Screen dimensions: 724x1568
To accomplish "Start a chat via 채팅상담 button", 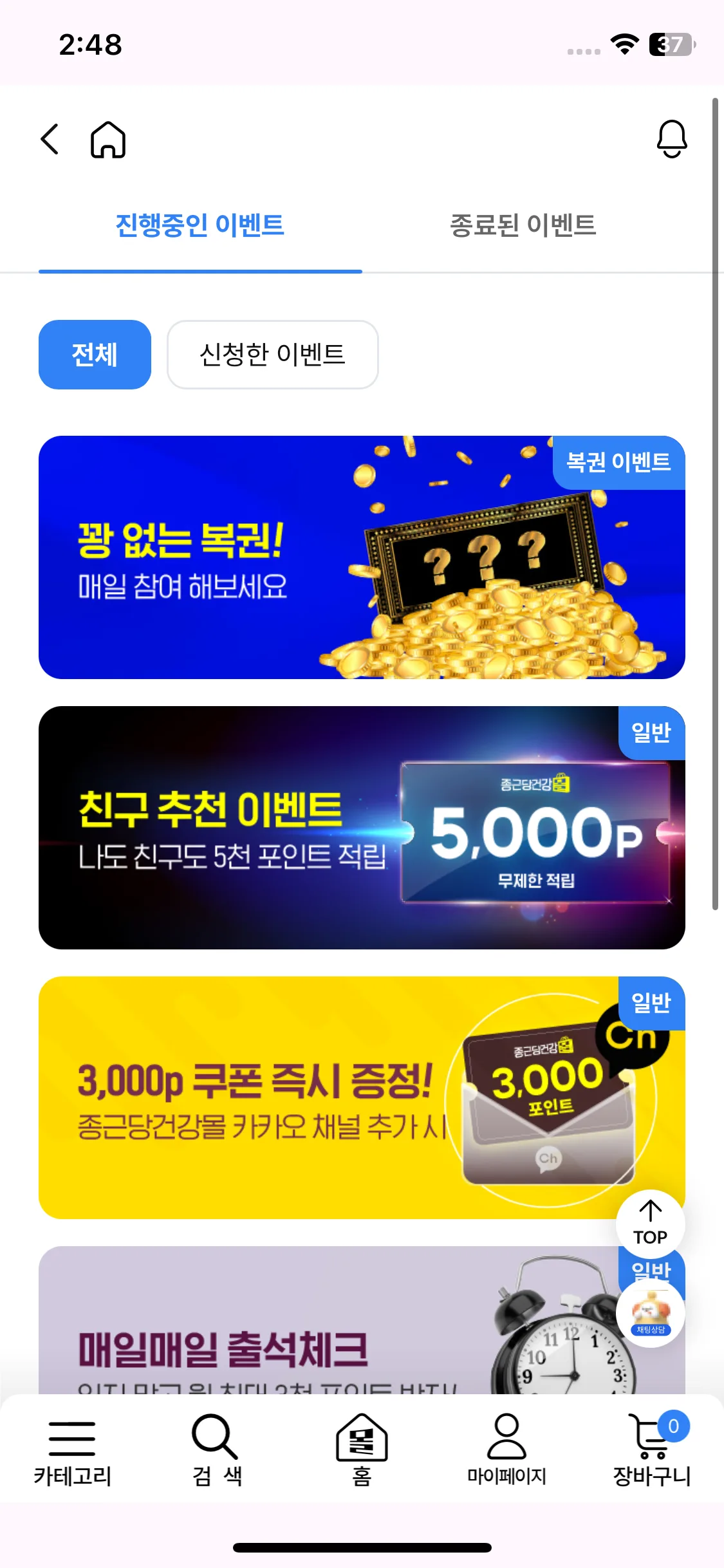I will [650, 1313].
